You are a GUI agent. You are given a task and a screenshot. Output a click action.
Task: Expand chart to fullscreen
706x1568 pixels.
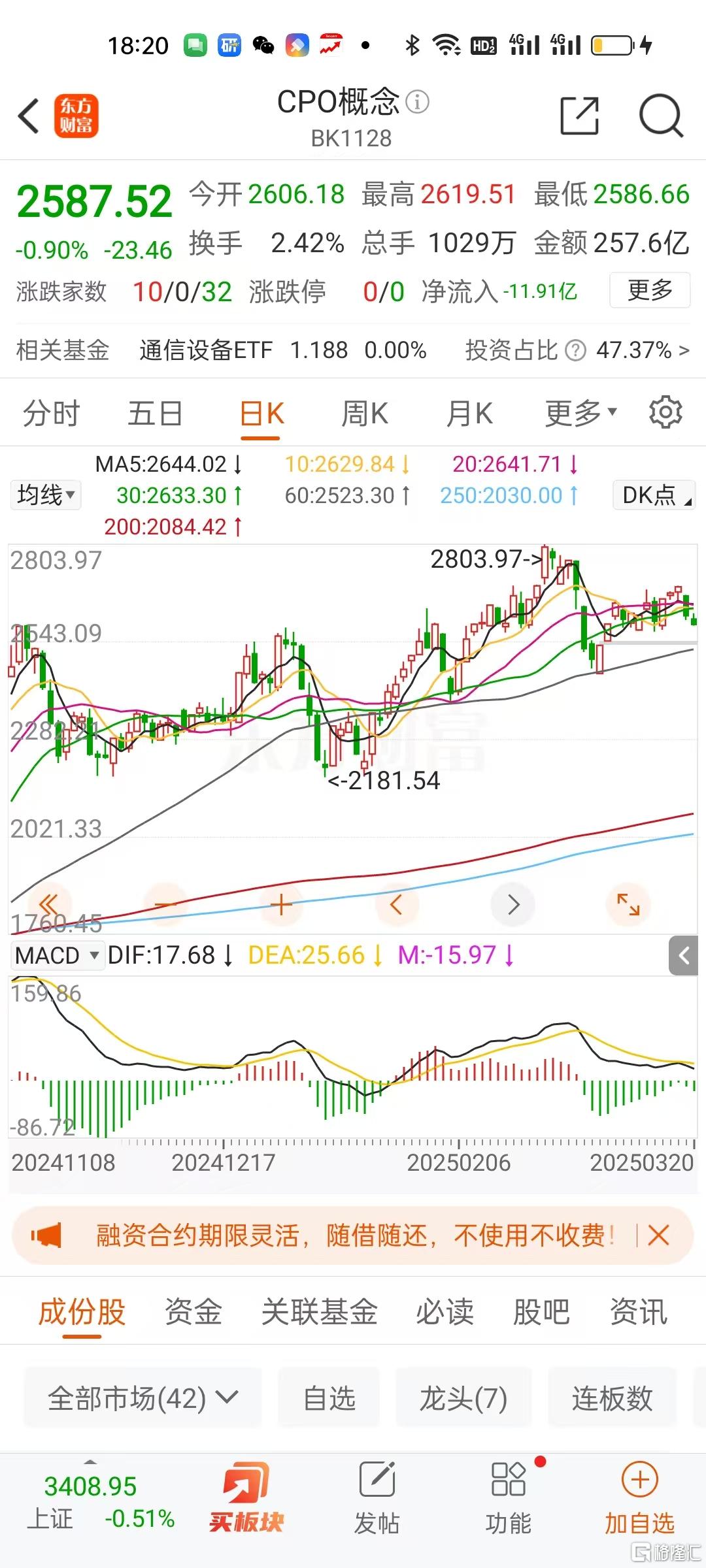628,904
